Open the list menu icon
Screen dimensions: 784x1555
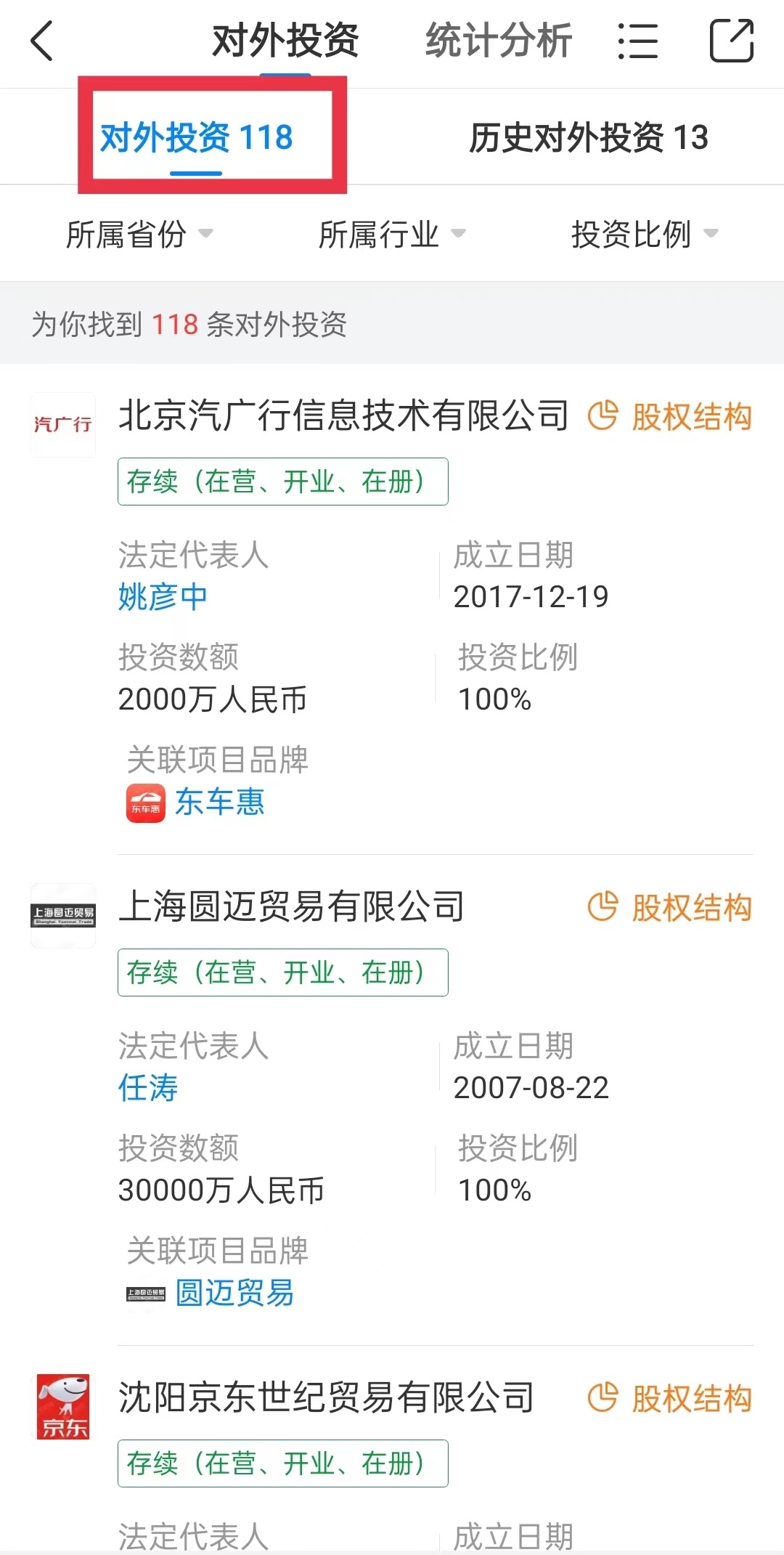[x=637, y=41]
